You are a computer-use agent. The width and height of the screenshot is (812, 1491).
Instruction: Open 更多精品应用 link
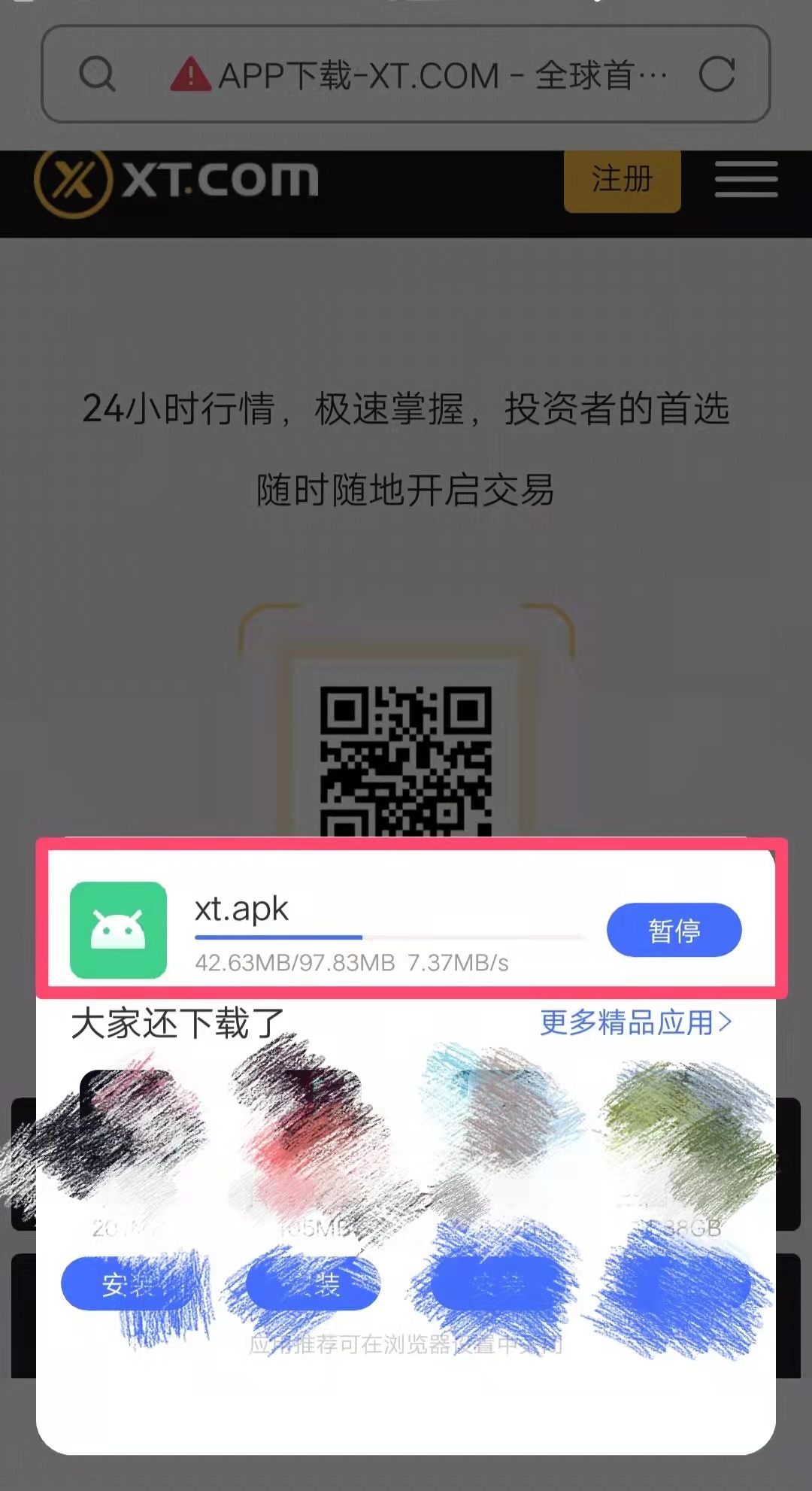point(635,1022)
